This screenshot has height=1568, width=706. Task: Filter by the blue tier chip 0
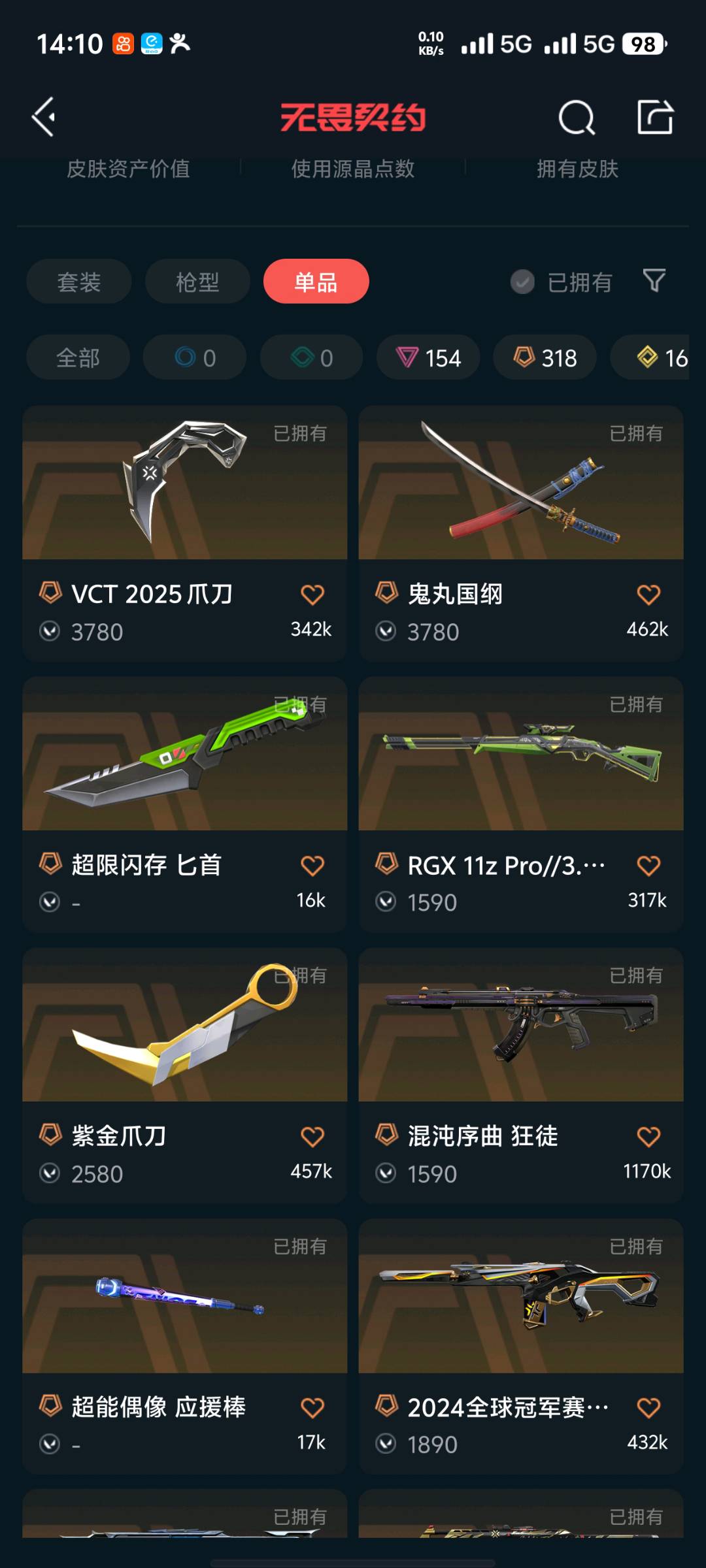195,357
